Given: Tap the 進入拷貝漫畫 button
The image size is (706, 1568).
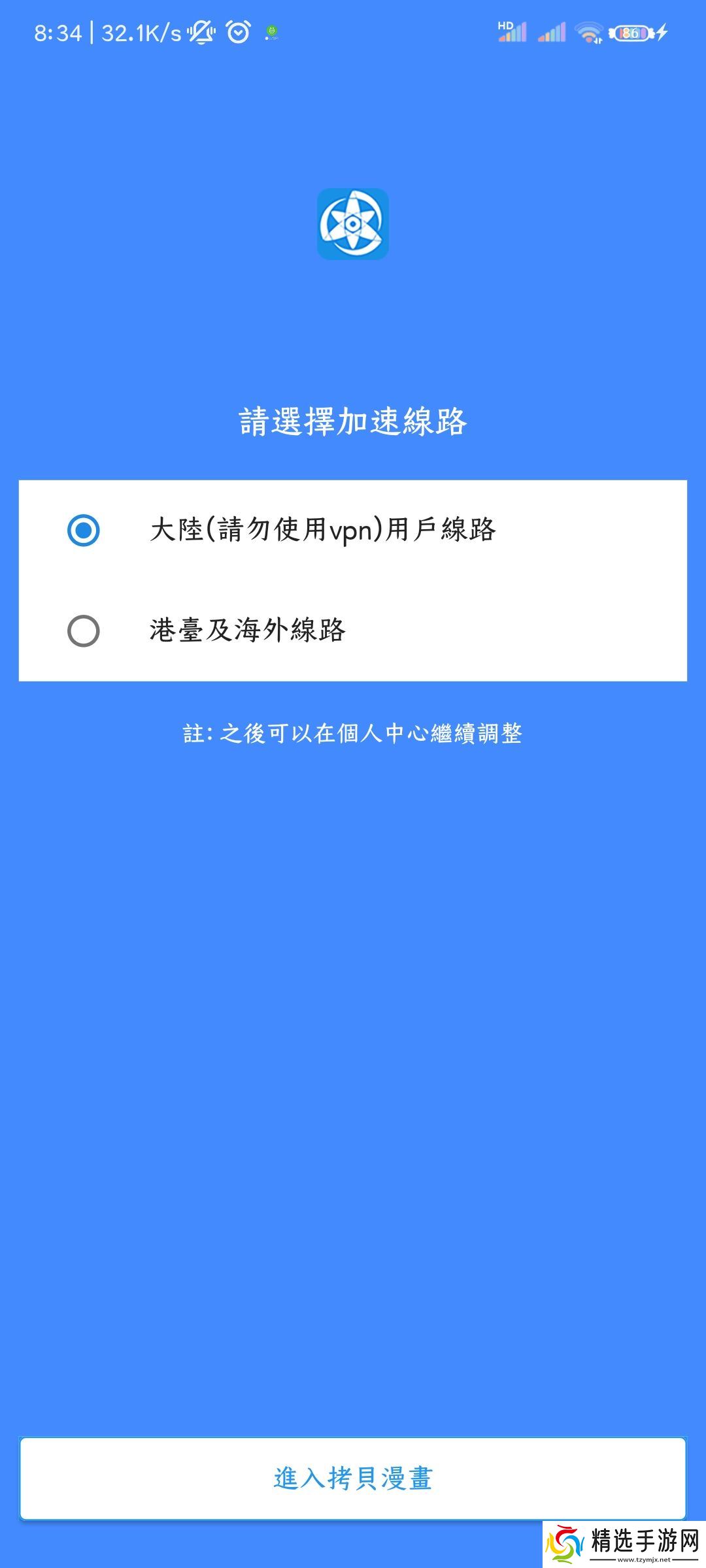Looking at the screenshot, I should pyautogui.click(x=353, y=1478).
